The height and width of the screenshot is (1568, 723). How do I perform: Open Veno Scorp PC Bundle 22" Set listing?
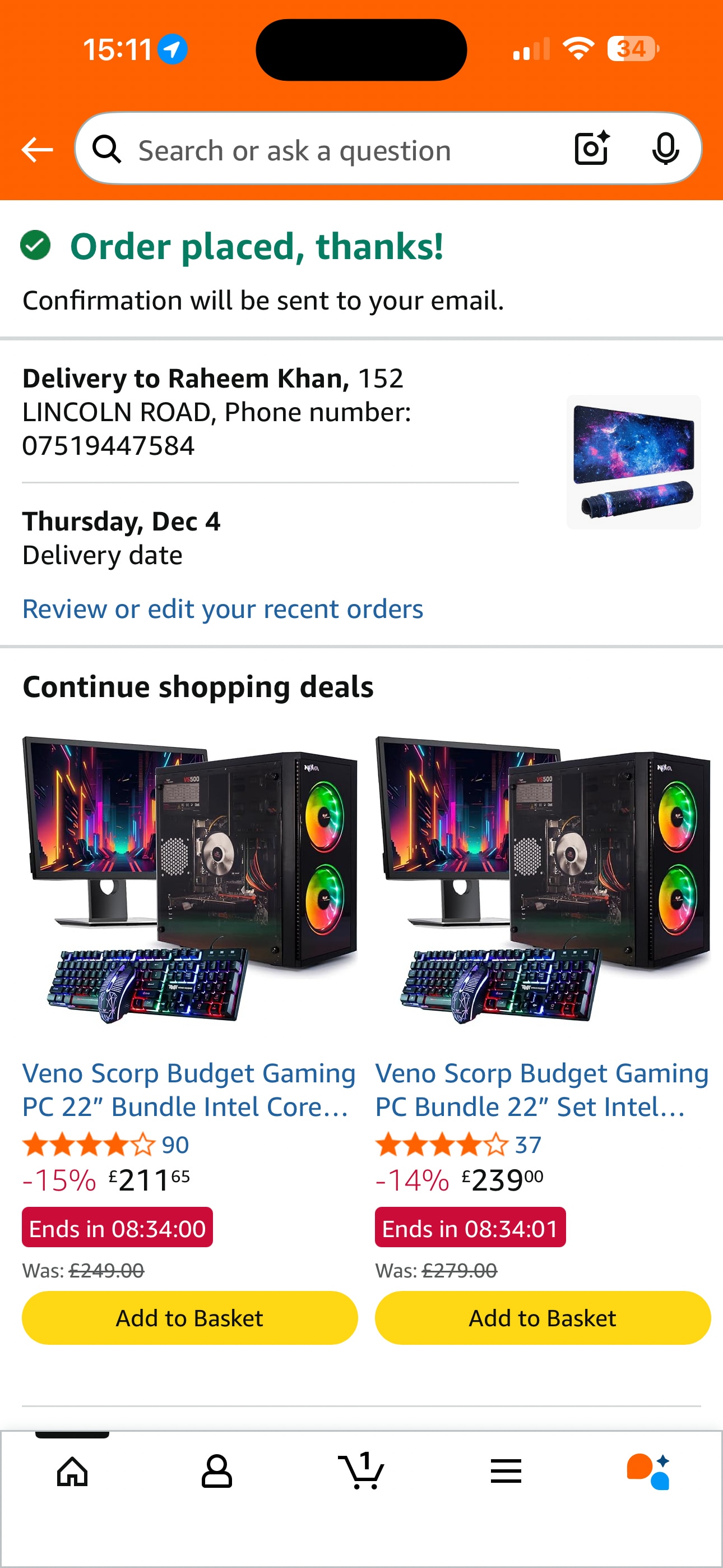pyautogui.click(x=543, y=1090)
